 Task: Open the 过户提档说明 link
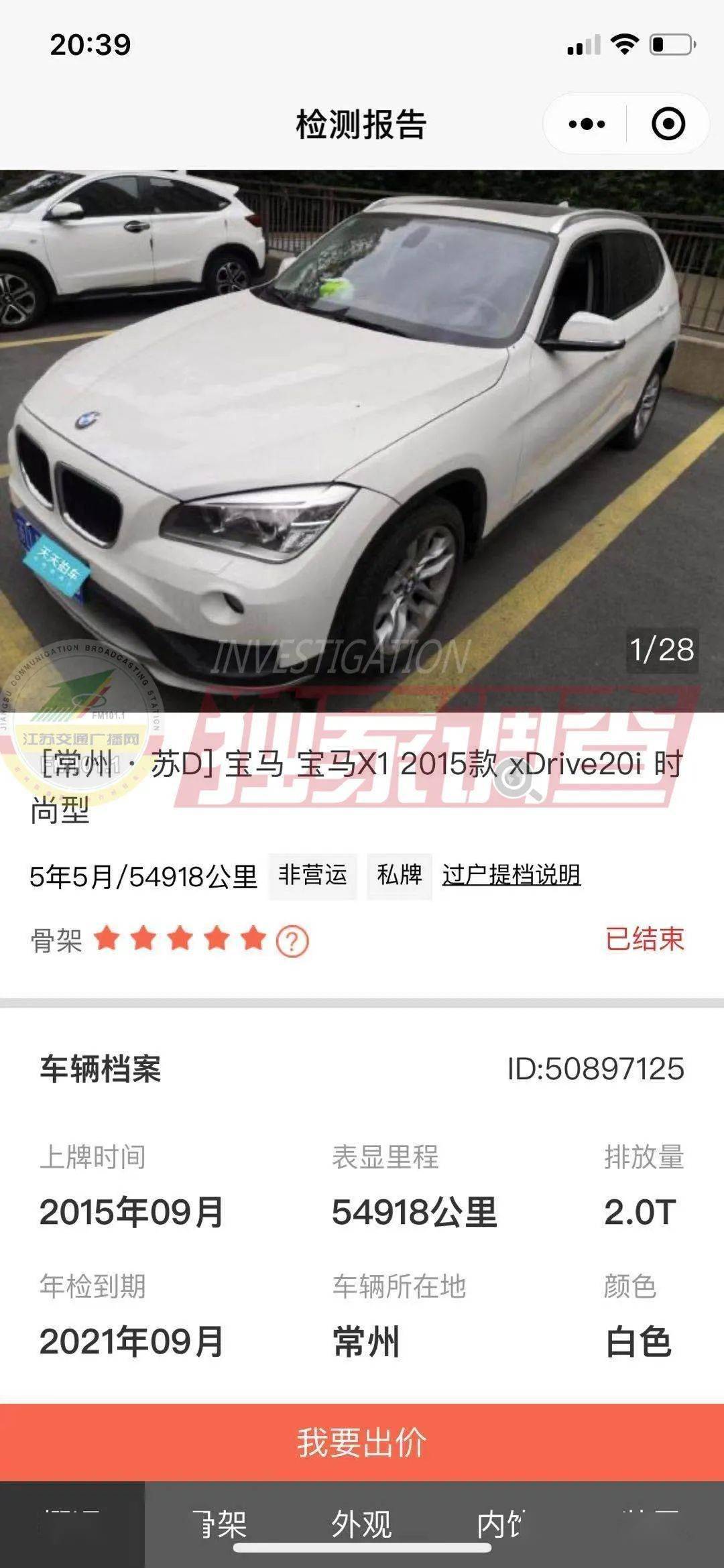point(511,875)
